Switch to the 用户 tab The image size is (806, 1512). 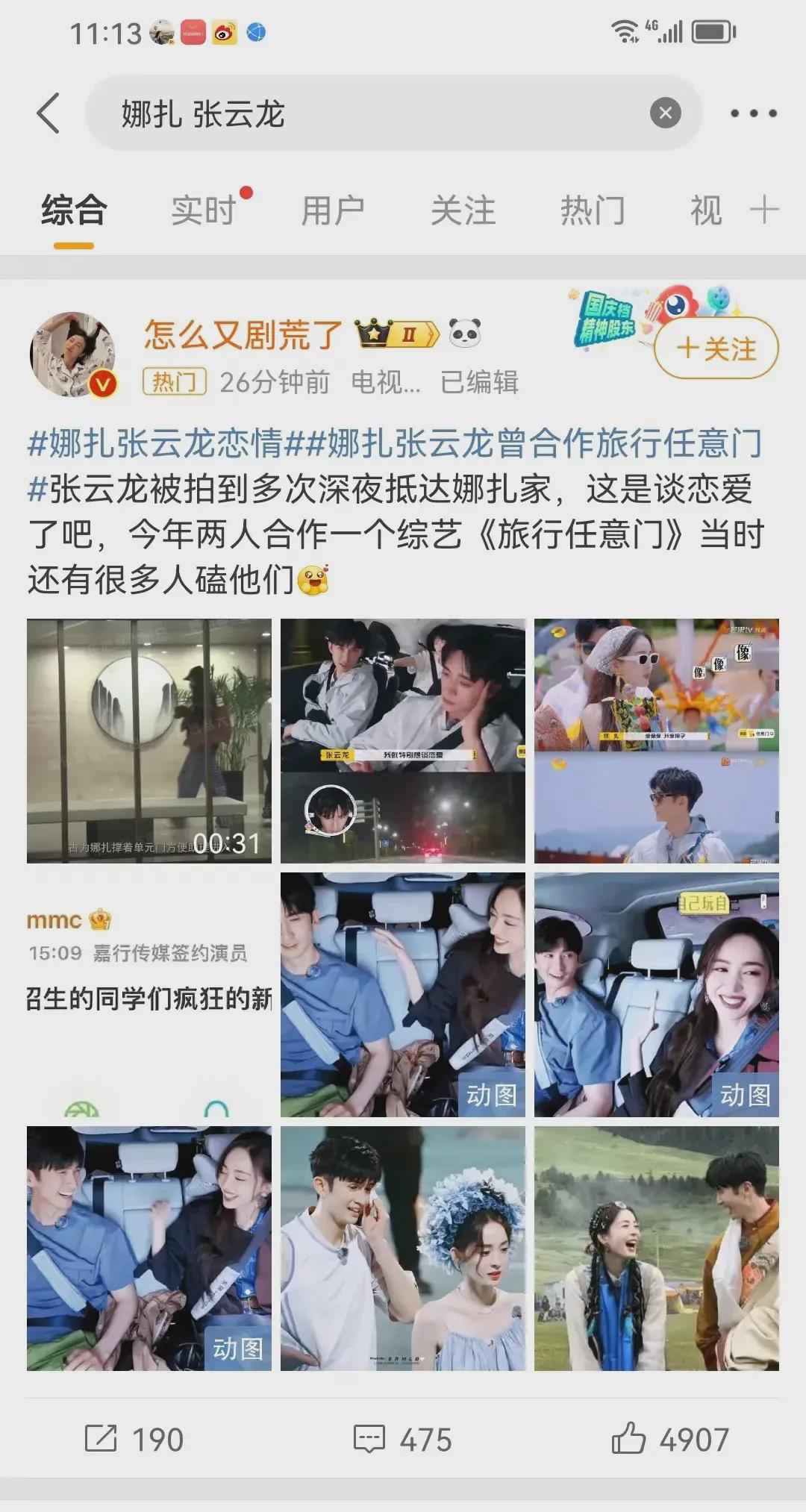(333, 210)
